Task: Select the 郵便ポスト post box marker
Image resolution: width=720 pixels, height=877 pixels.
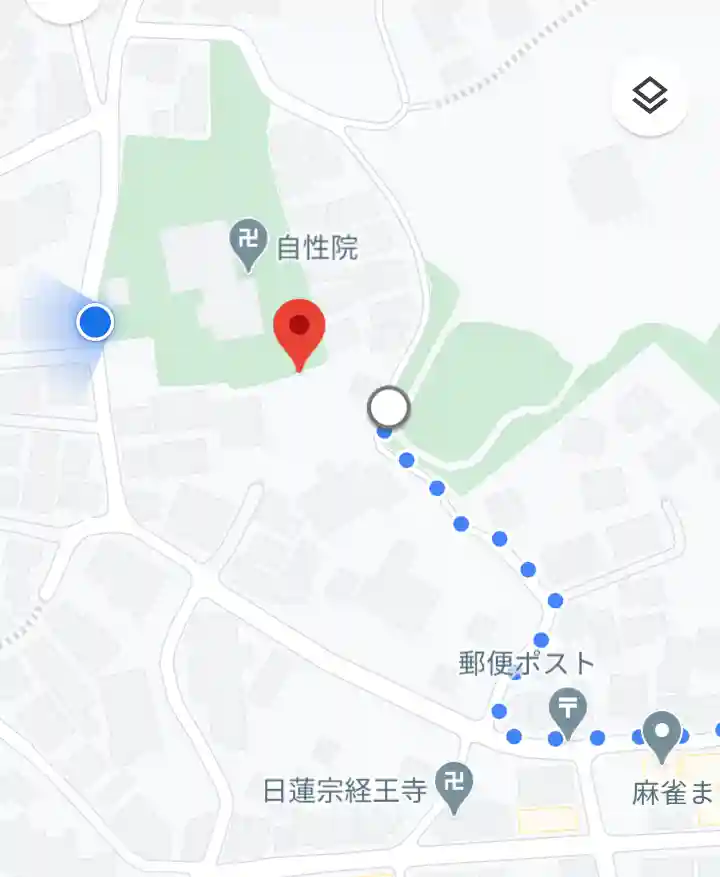Action: 567,712
